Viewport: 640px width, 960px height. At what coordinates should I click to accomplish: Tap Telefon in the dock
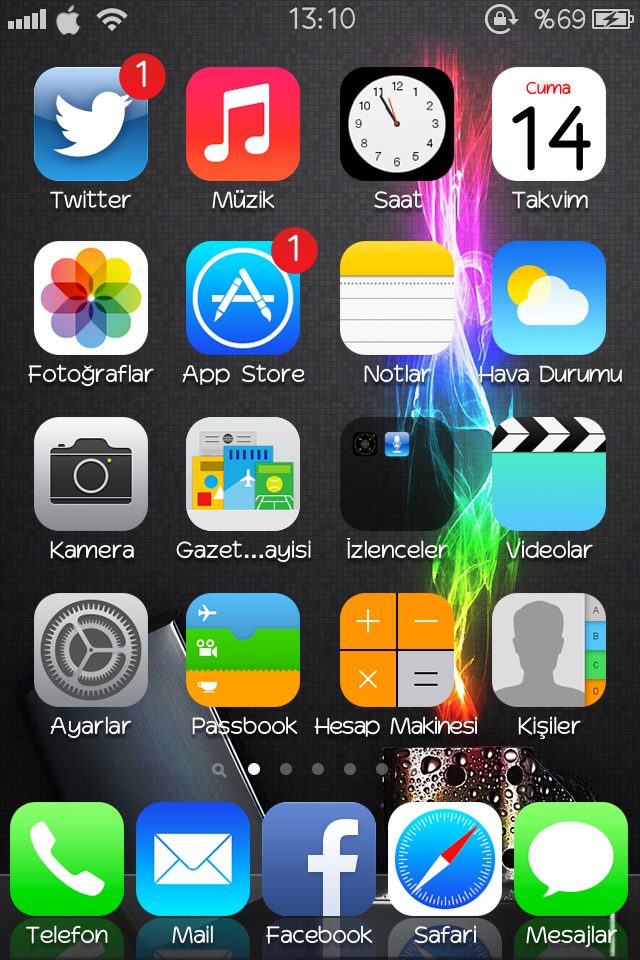[x=67, y=860]
